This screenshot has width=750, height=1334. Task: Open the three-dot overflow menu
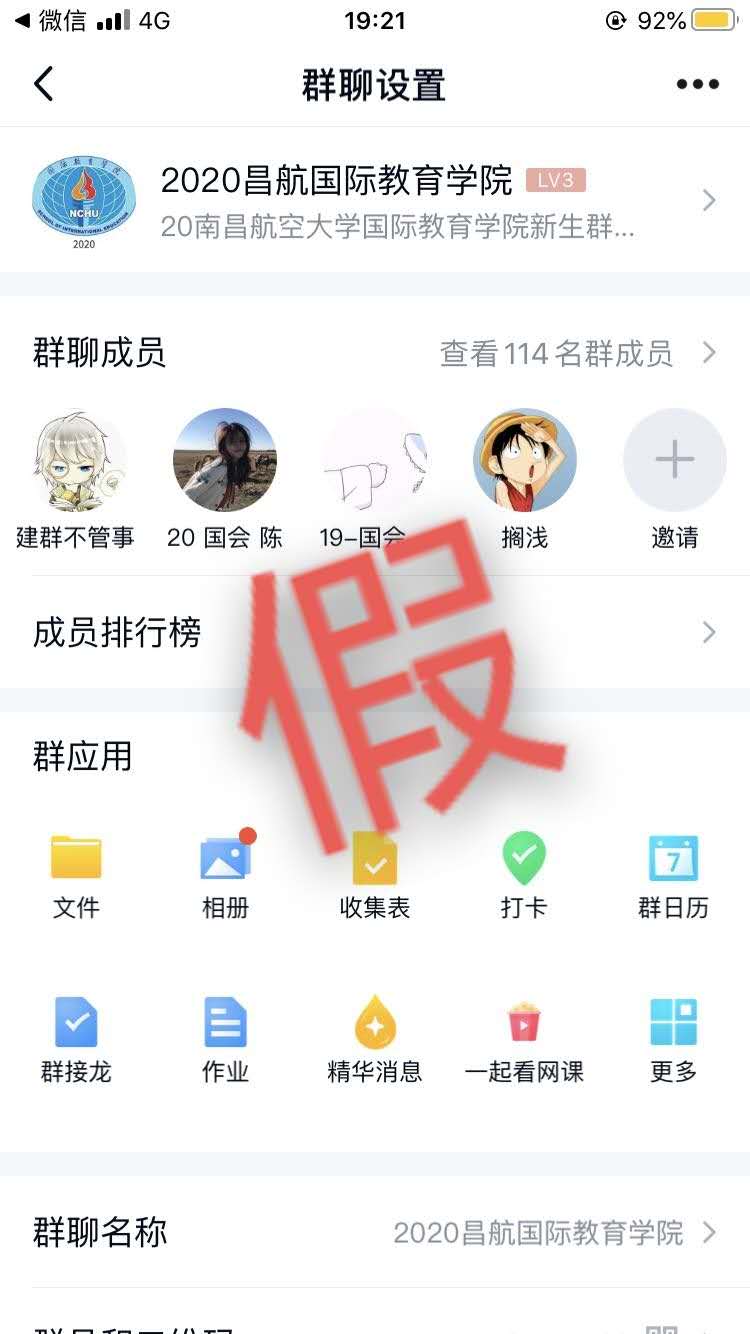coord(697,85)
